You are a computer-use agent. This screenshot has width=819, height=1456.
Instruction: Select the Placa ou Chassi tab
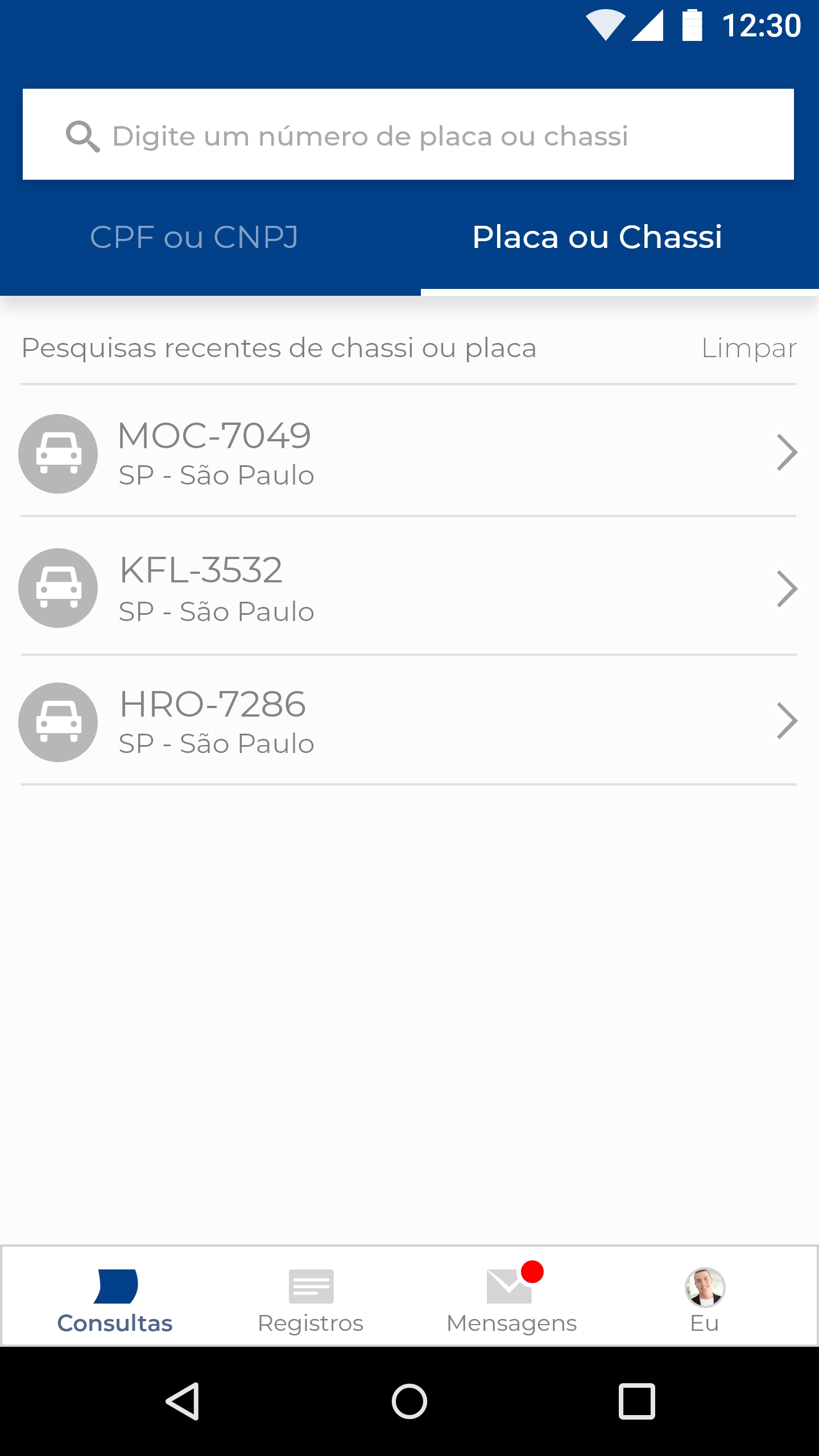coord(597,237)
